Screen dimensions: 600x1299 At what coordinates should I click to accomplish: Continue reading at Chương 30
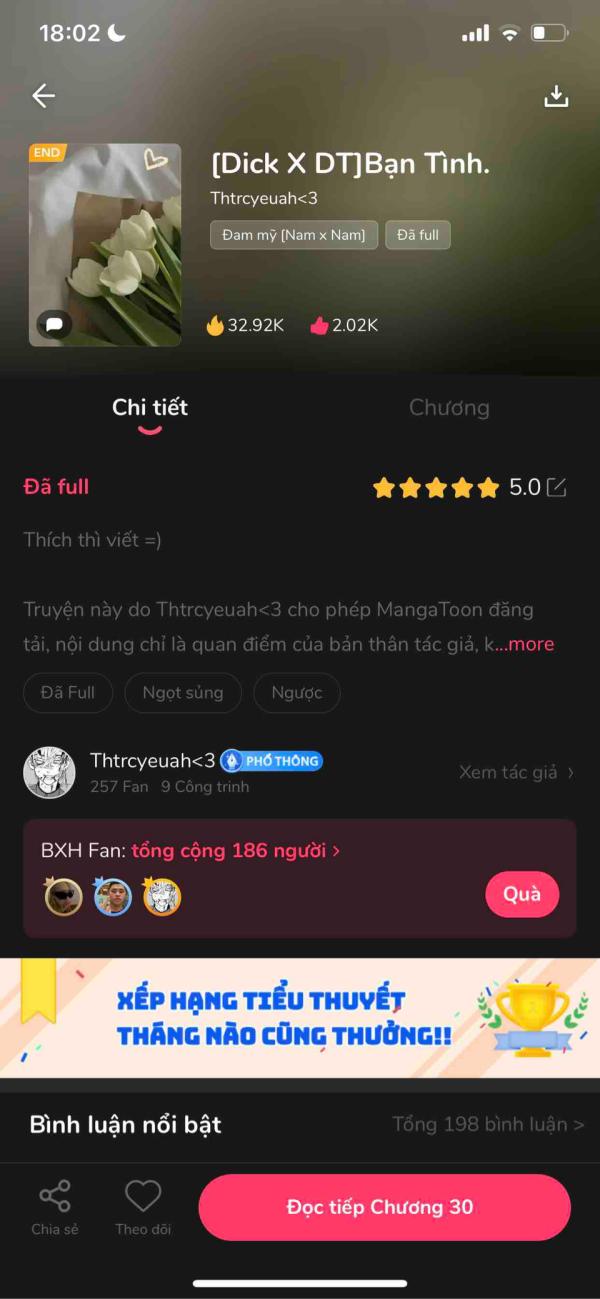(x=384, y=1207)
